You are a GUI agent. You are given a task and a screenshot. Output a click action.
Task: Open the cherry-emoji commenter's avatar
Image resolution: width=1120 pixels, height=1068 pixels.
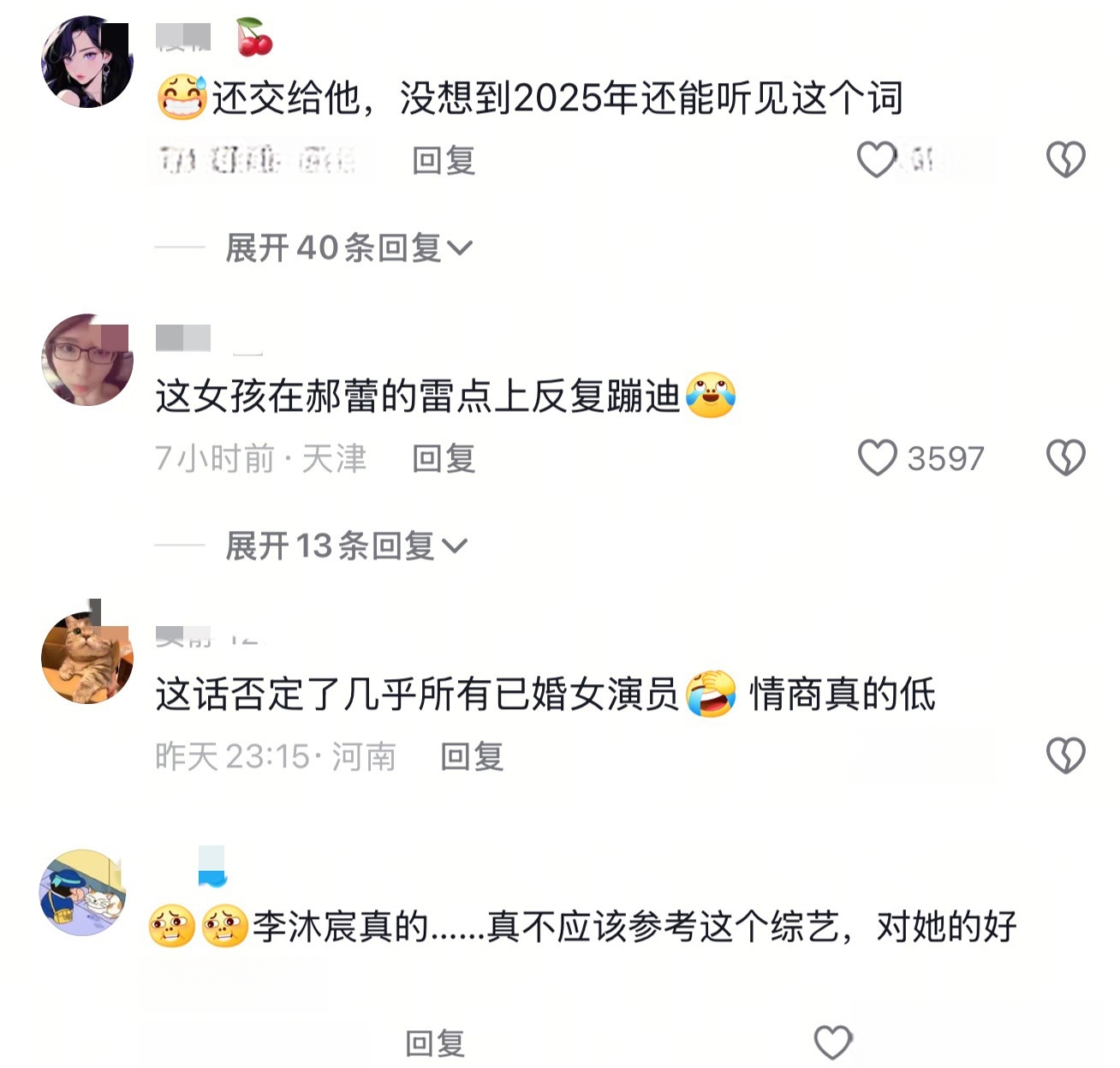click(x=87, y=62)
